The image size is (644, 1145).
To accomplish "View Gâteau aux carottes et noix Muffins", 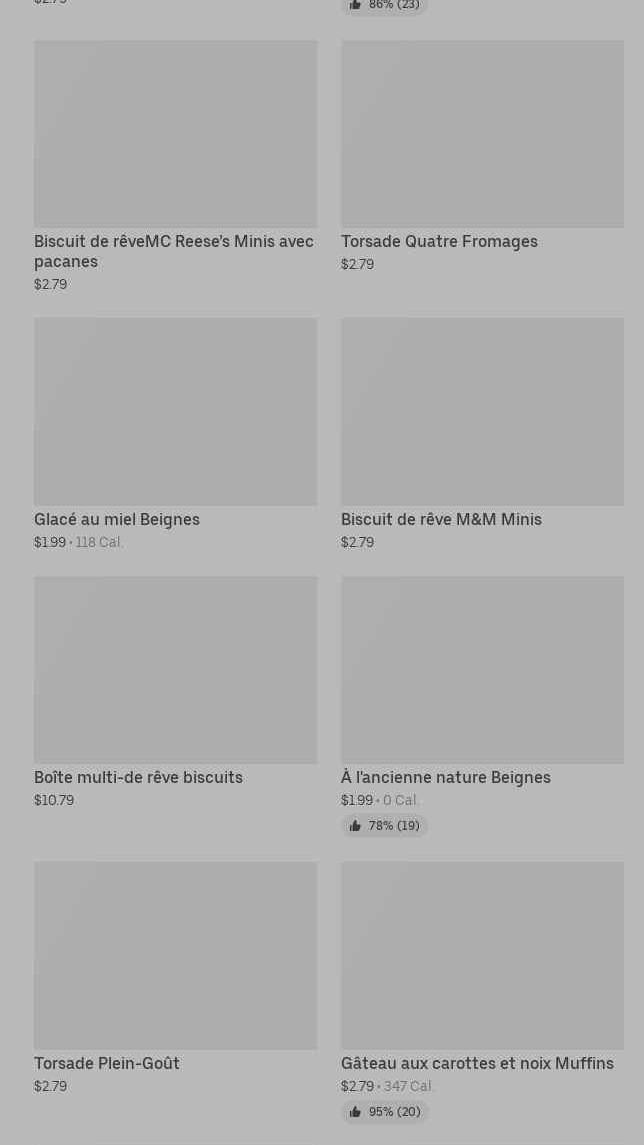I will [x=483, y=992].
